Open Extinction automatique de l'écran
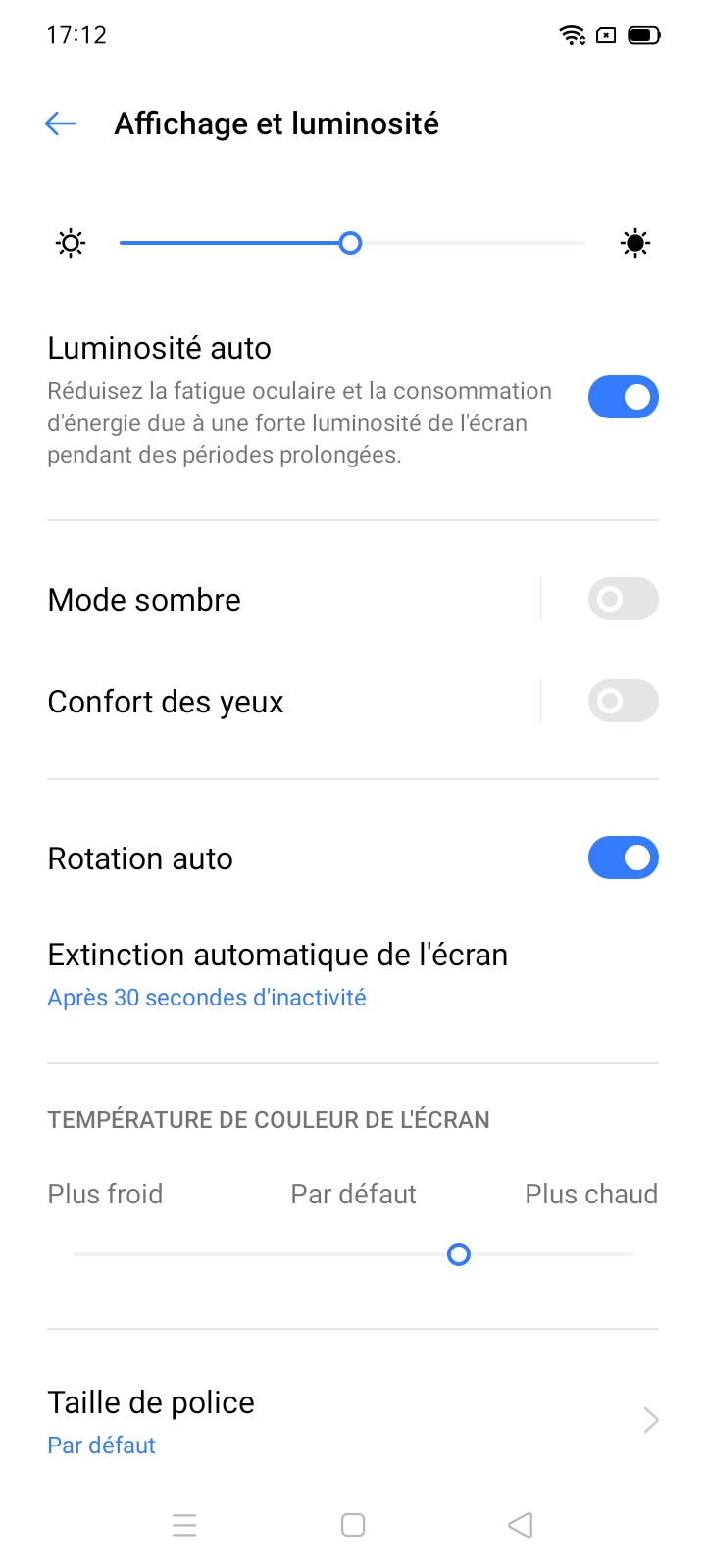706x1568 pixels. 353,974
